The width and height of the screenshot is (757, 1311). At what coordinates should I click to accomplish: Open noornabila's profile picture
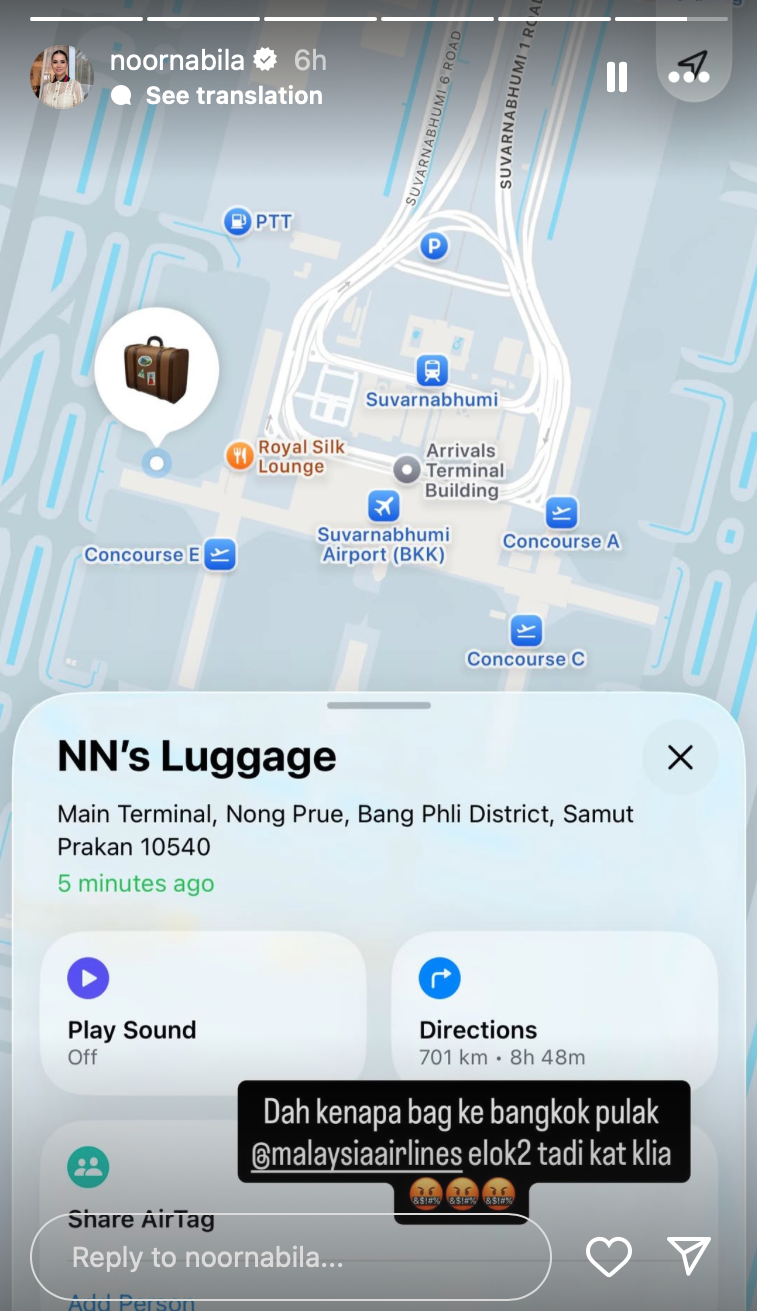tap(62, 77)
